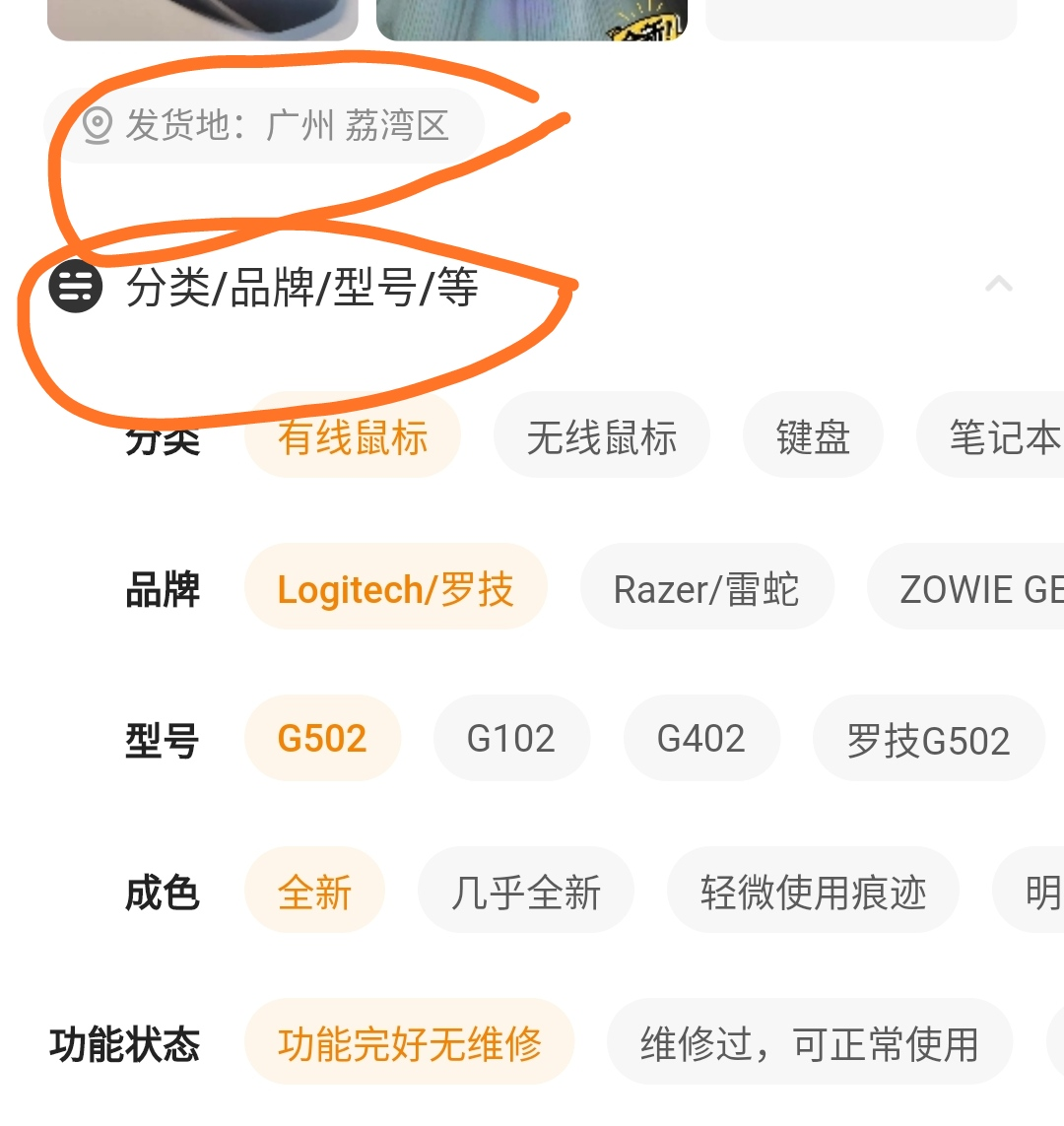Click the location pin icon beside 发货地
Screen dimensions: 1064x1126
click(x=96, y=124)
